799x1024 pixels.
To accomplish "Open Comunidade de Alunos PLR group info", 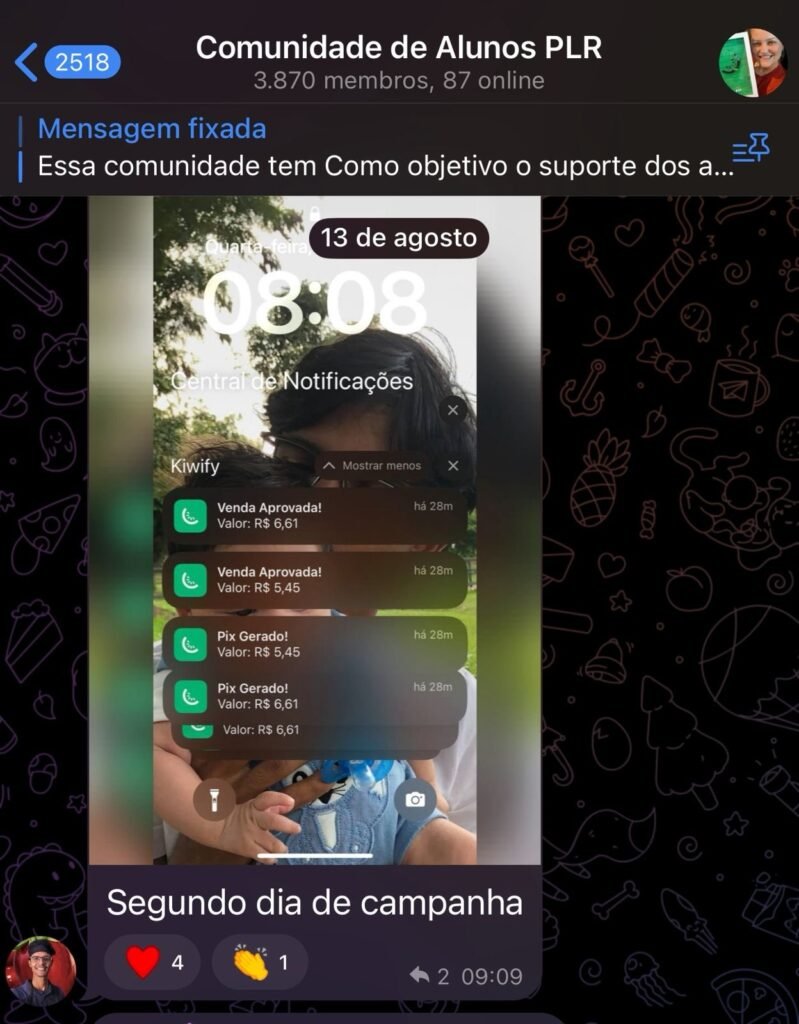I will coord(398,62).
